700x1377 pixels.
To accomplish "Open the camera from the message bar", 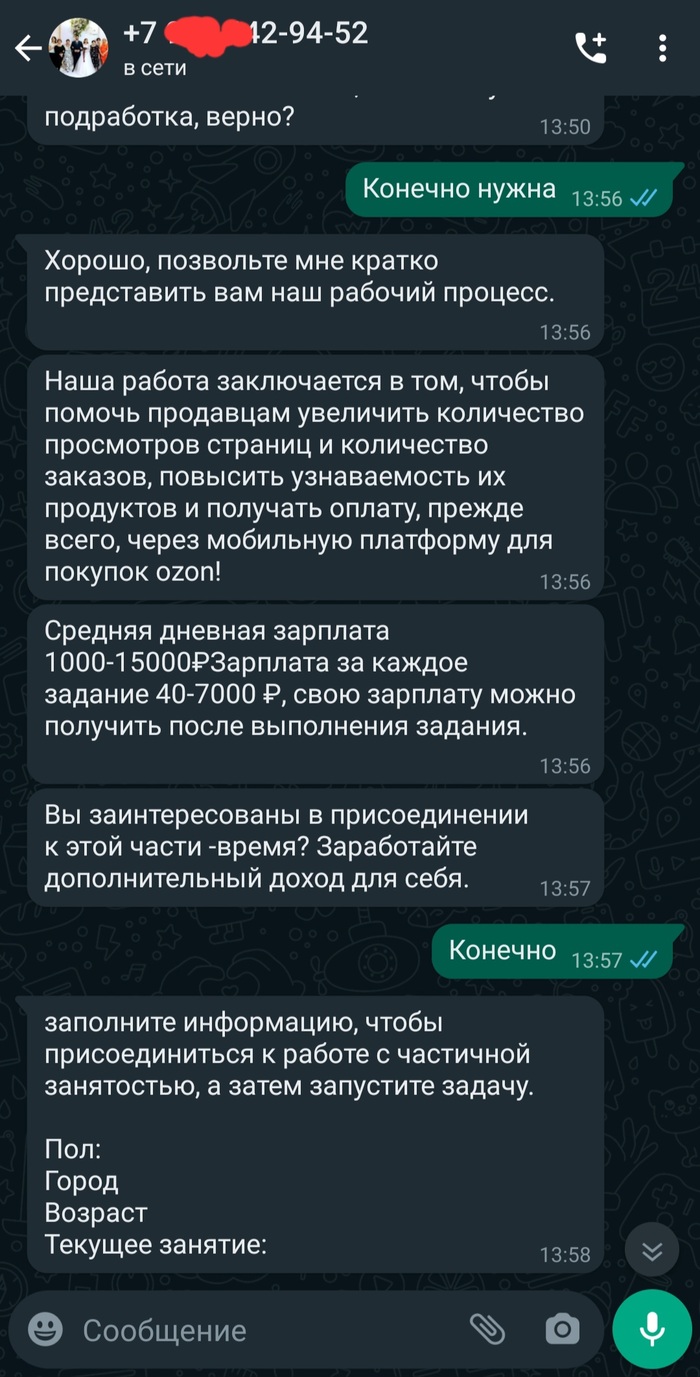I will click(x=562, y=1329).
